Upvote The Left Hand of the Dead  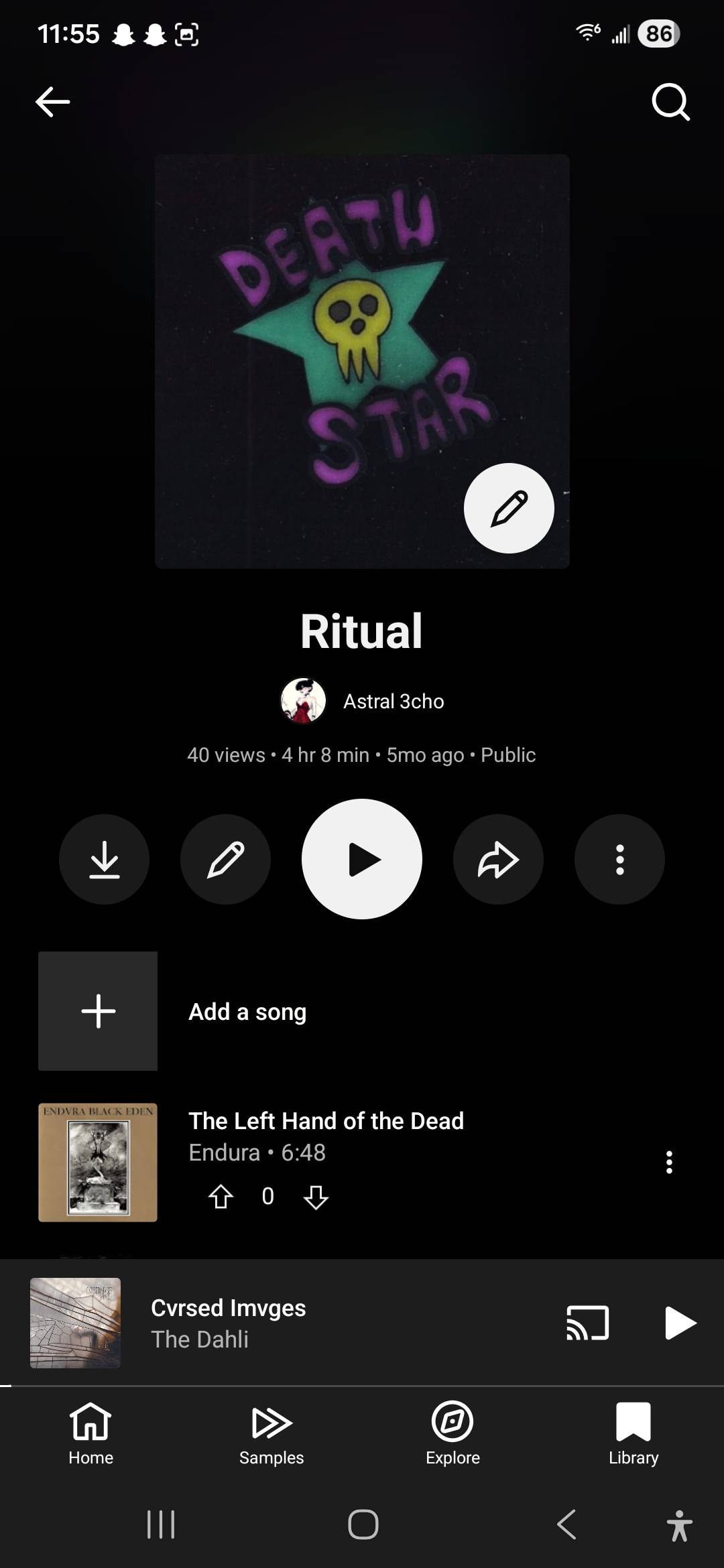click(221, 1196)
